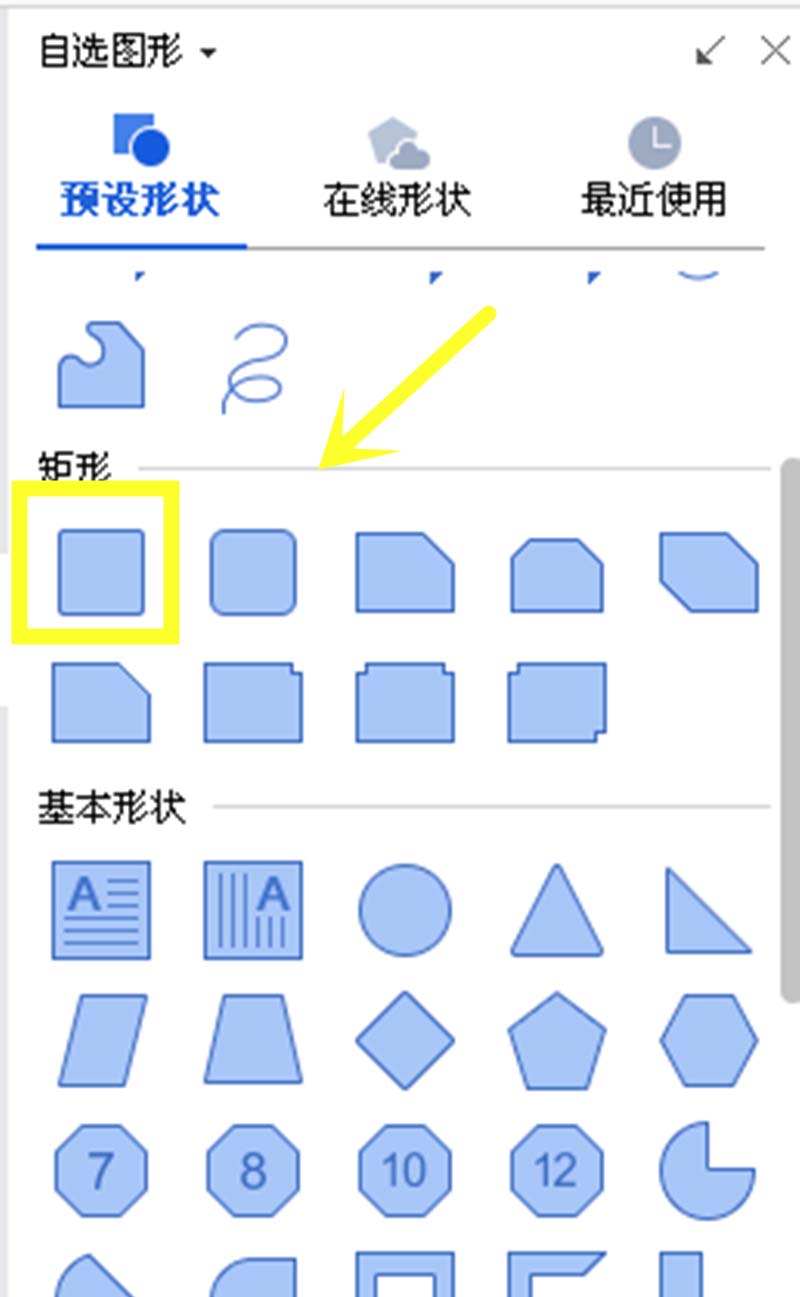Viewport: 800px width, 1297px height.
Task: Pick the octagon labeled 8
Action: (253, 1169)
